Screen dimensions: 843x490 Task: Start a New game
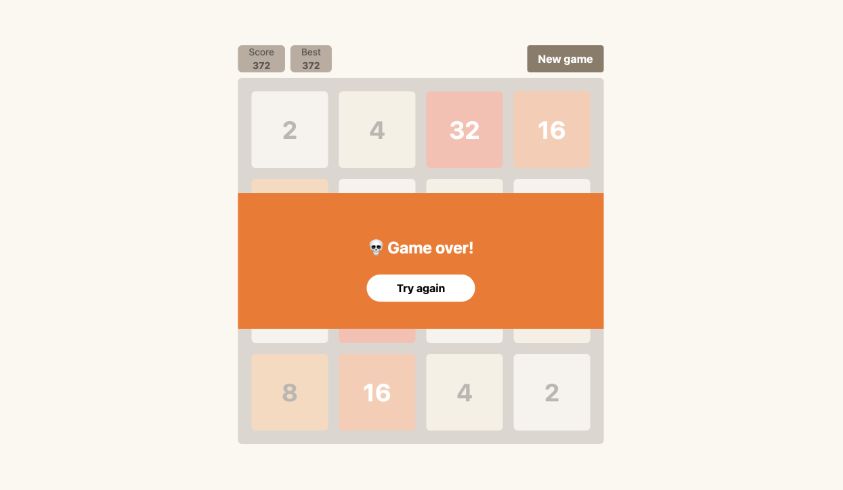[565, 59]
